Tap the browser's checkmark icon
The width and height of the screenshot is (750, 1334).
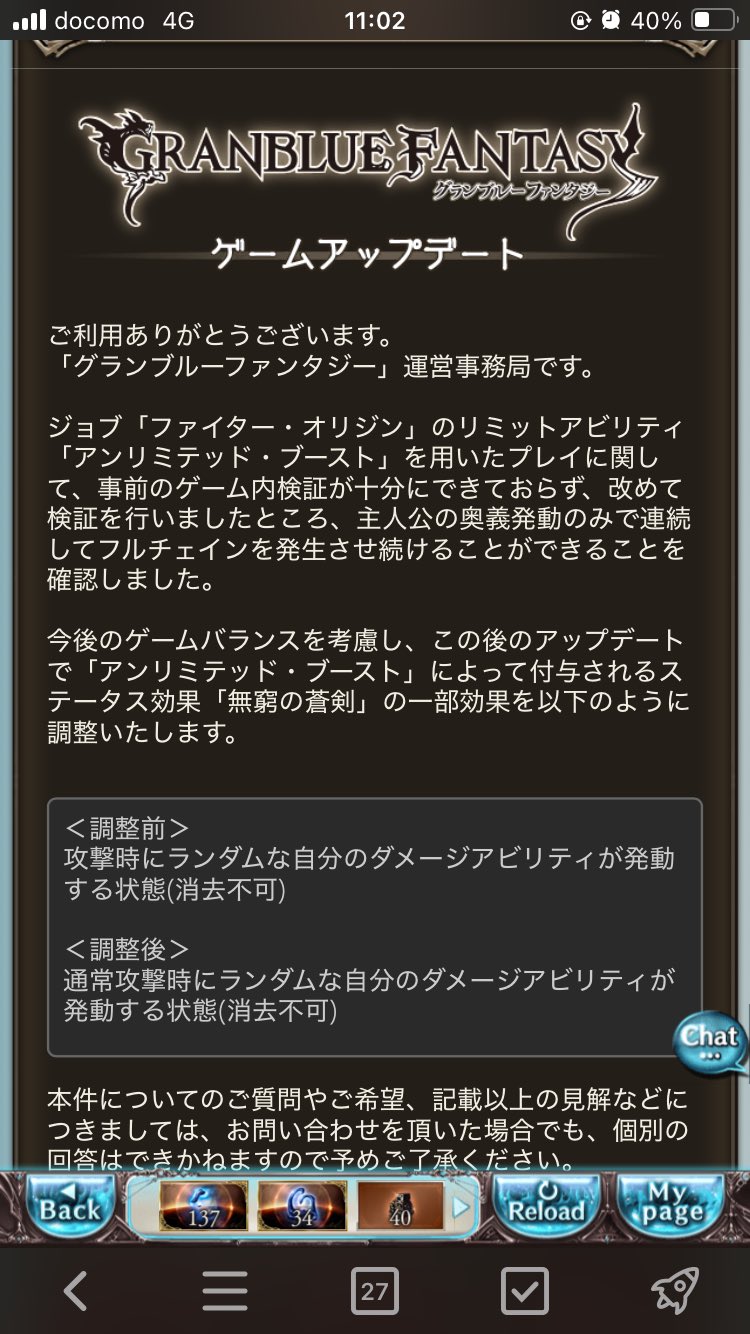[525, 1291]
